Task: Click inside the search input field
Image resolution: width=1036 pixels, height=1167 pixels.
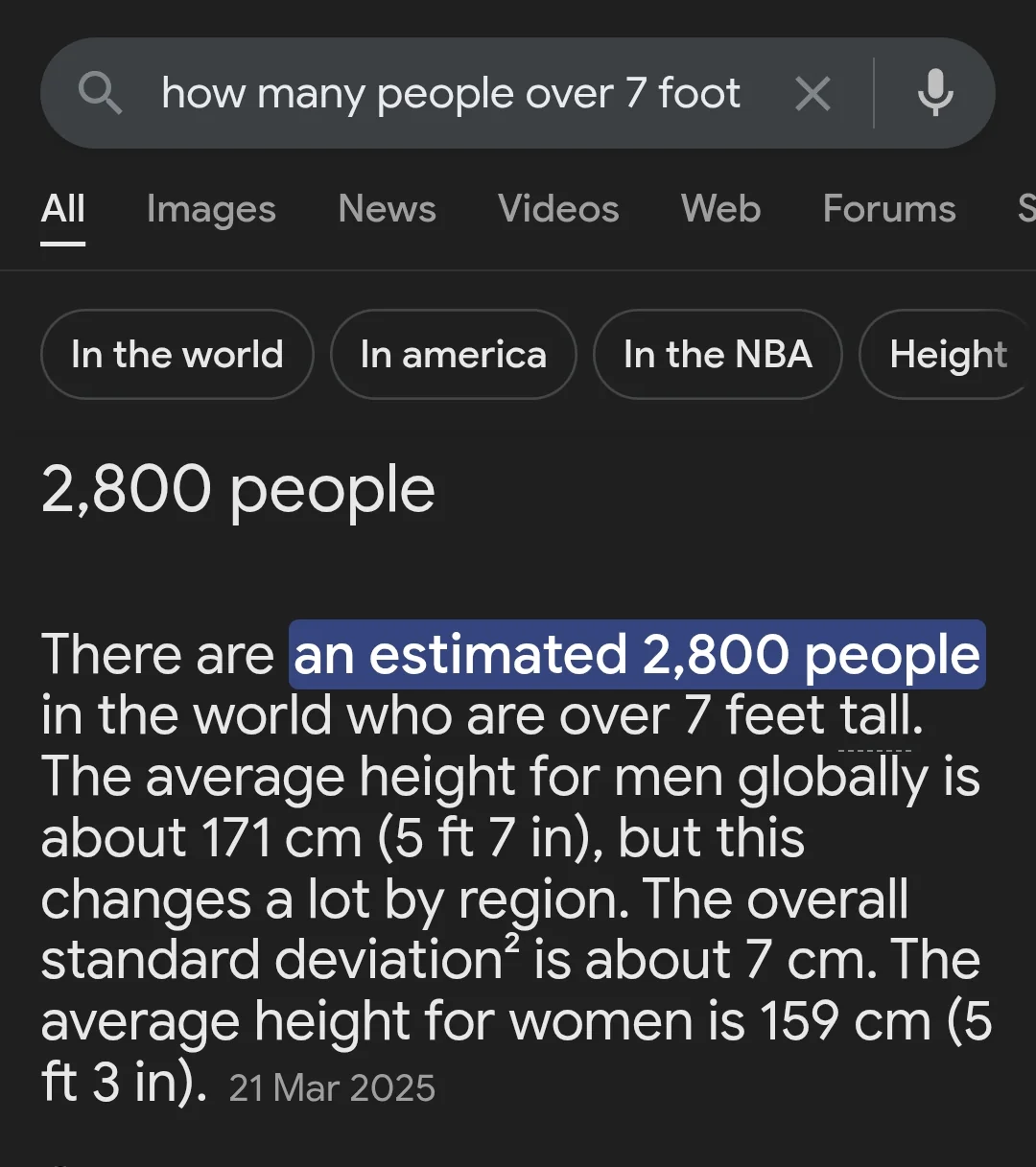Action: click(451, 93)
